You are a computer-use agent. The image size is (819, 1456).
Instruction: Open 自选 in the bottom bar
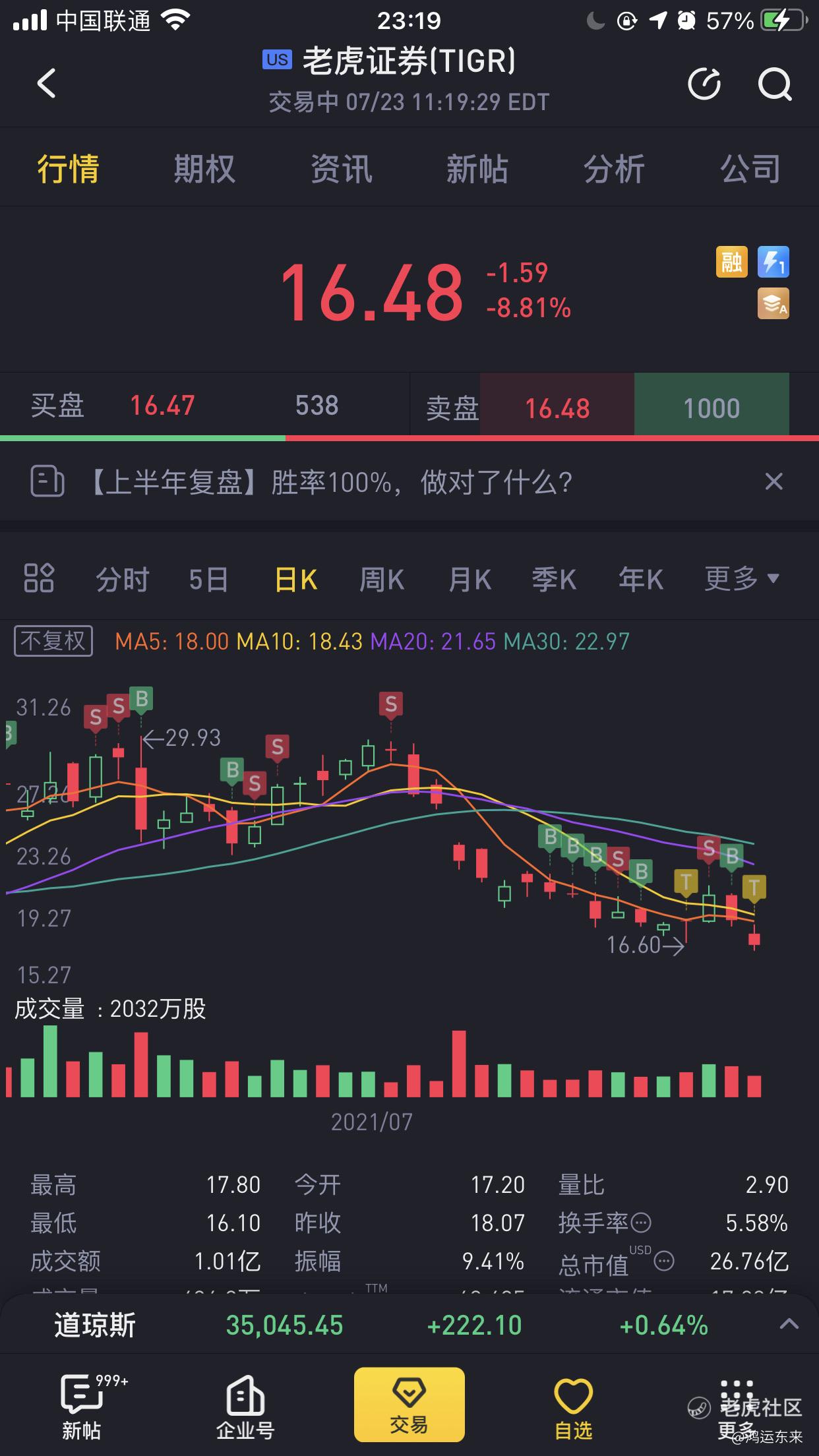tap(573, 1409)
